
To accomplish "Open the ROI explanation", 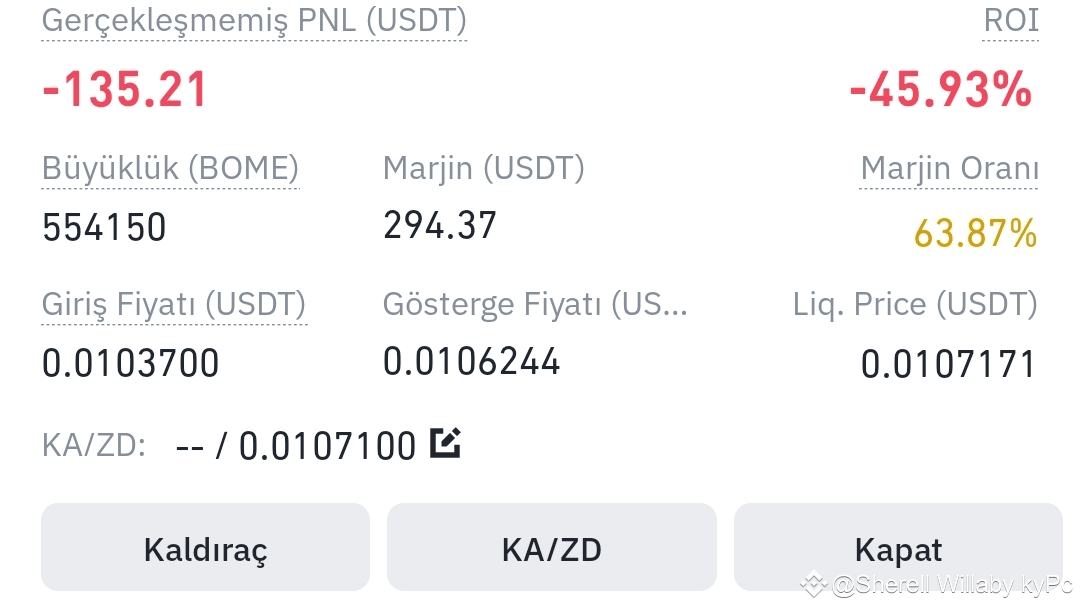I will (x=1011, y=20).
